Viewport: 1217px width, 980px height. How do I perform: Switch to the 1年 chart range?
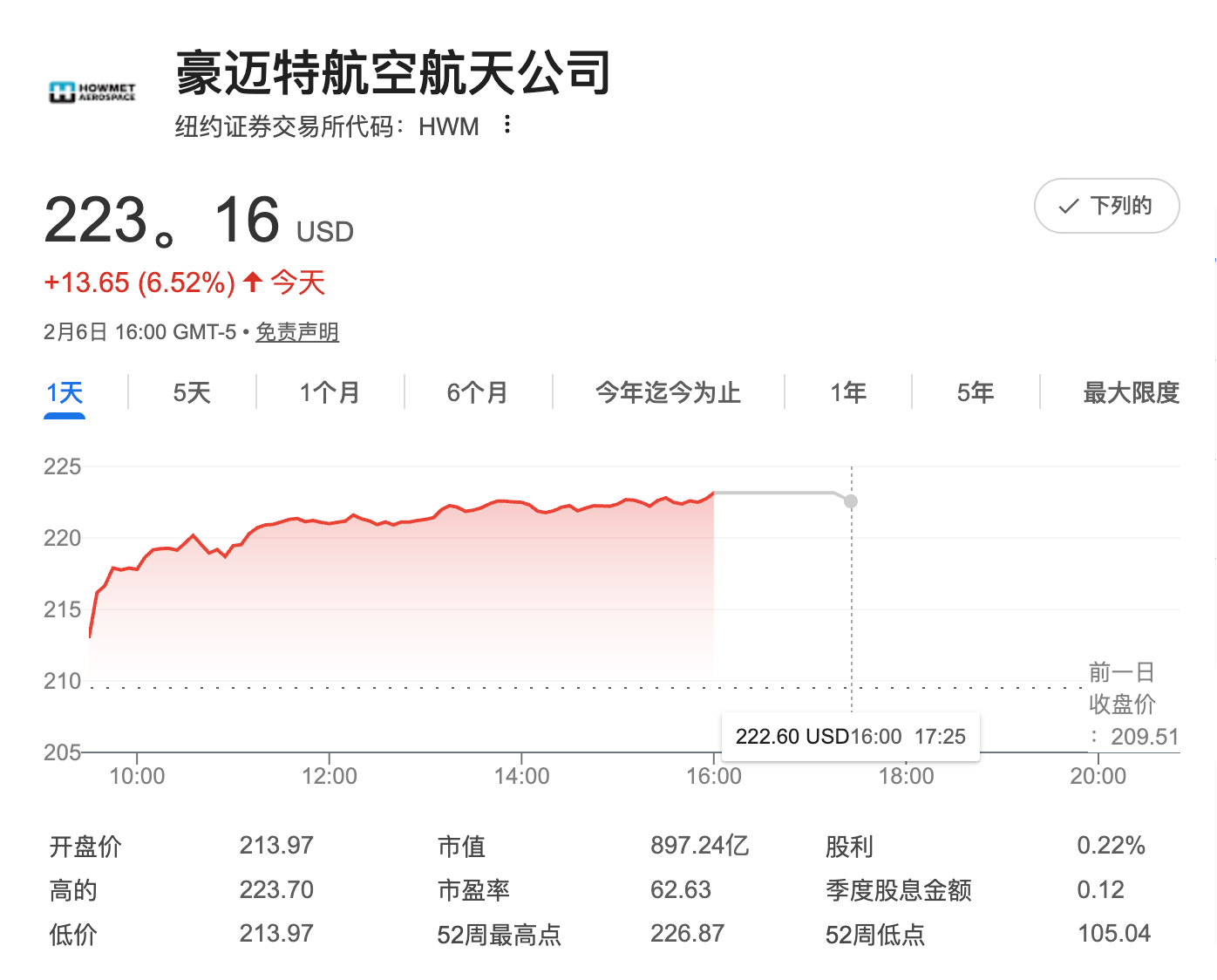848,393
